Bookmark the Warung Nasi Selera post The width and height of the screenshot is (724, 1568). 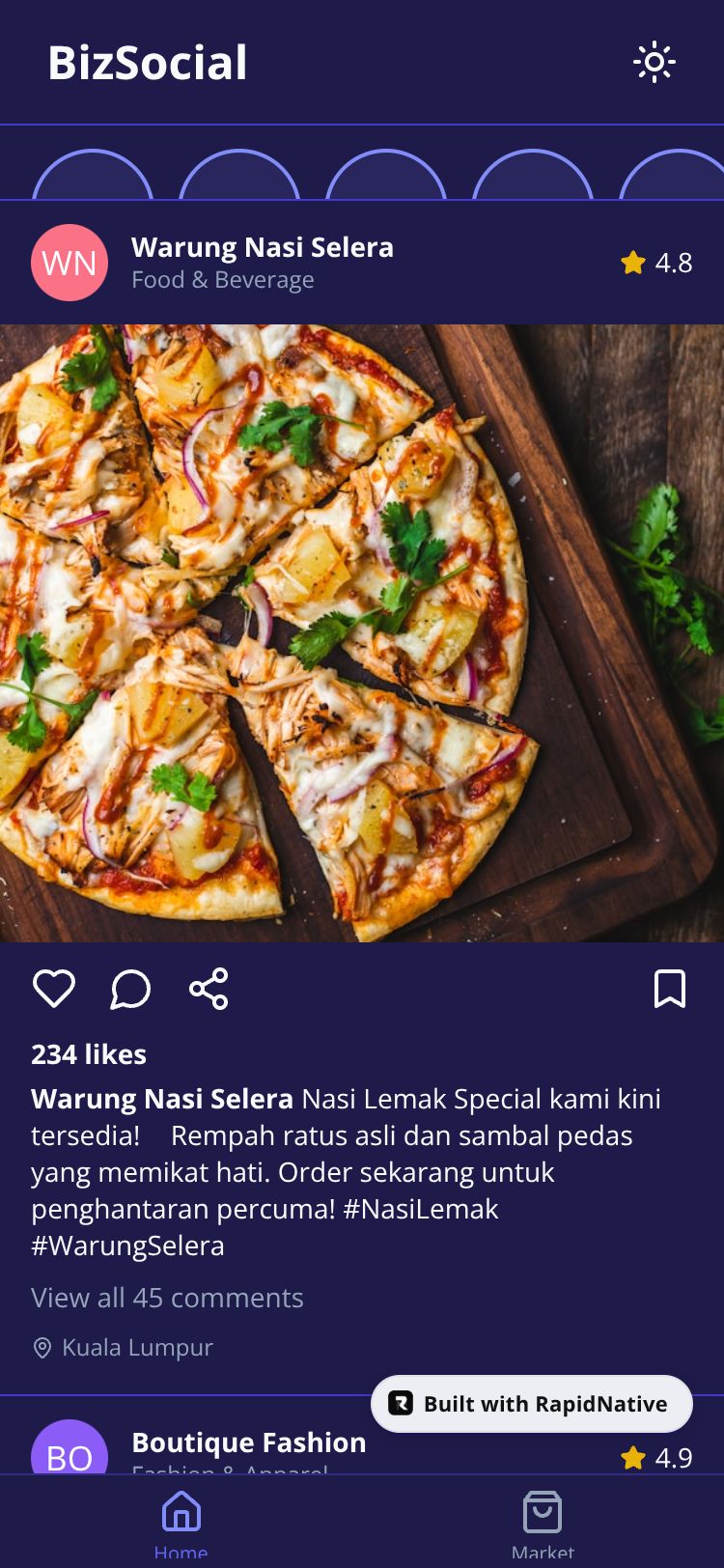[669, 989]
